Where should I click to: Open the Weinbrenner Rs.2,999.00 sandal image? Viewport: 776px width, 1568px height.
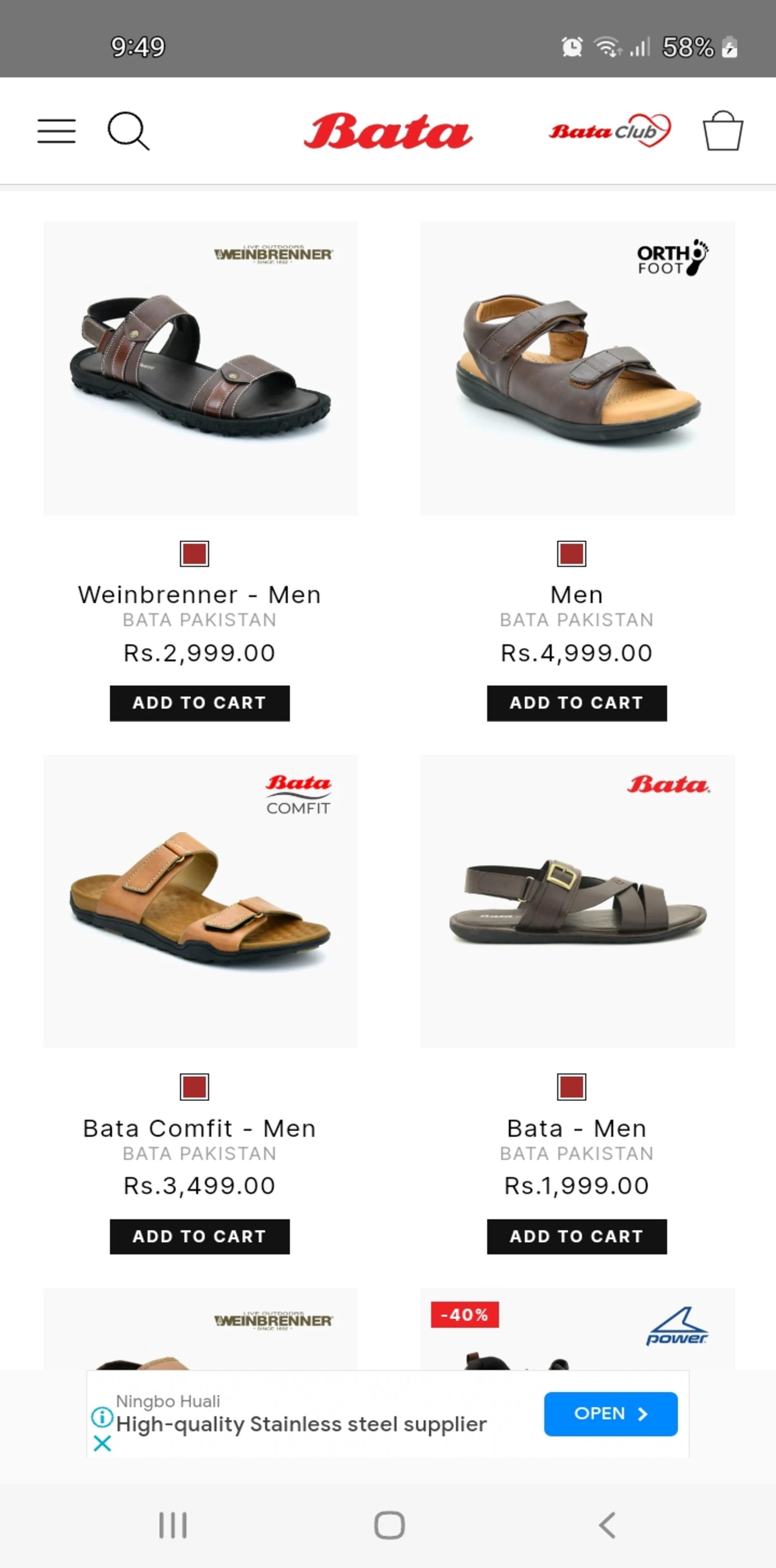200,367
